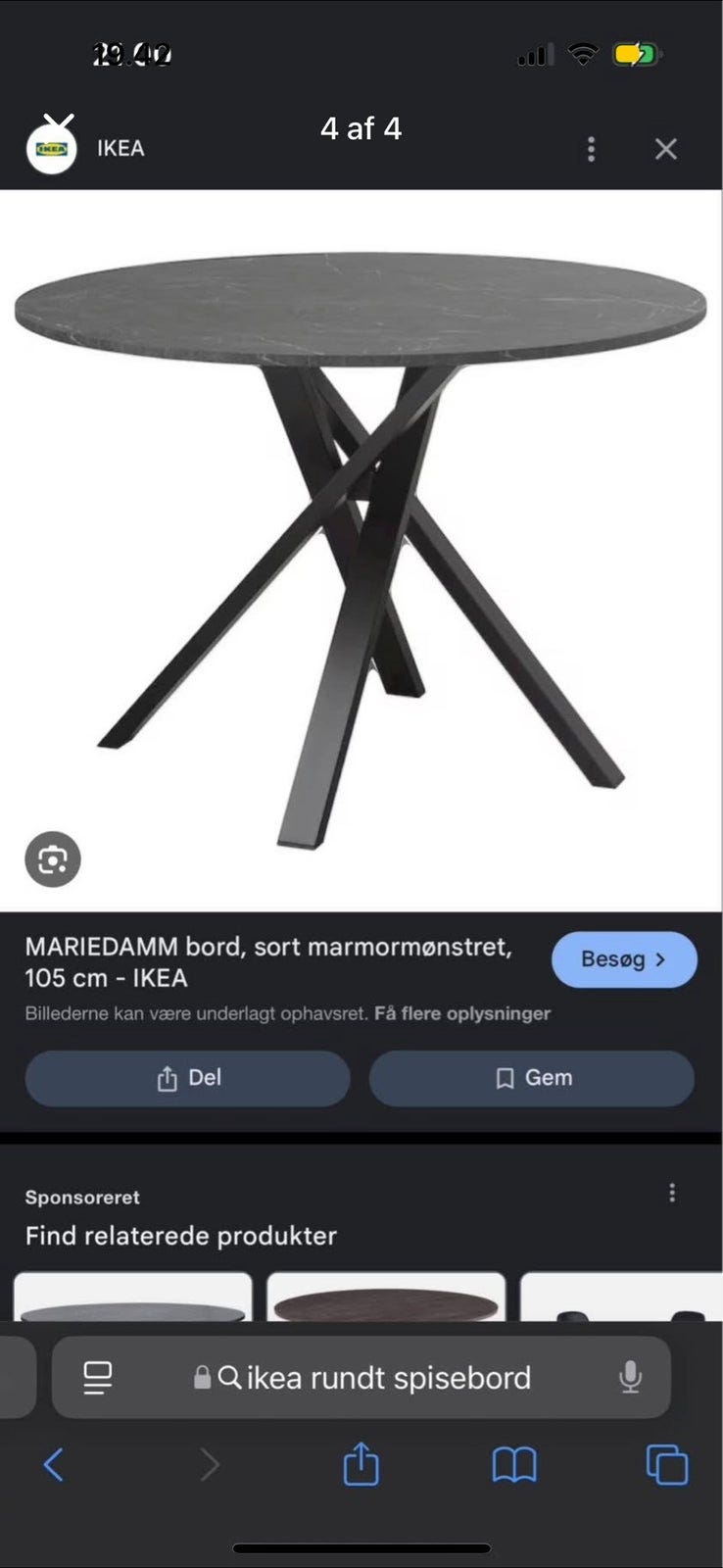Close the image viewer

click(x=665, y=149)
